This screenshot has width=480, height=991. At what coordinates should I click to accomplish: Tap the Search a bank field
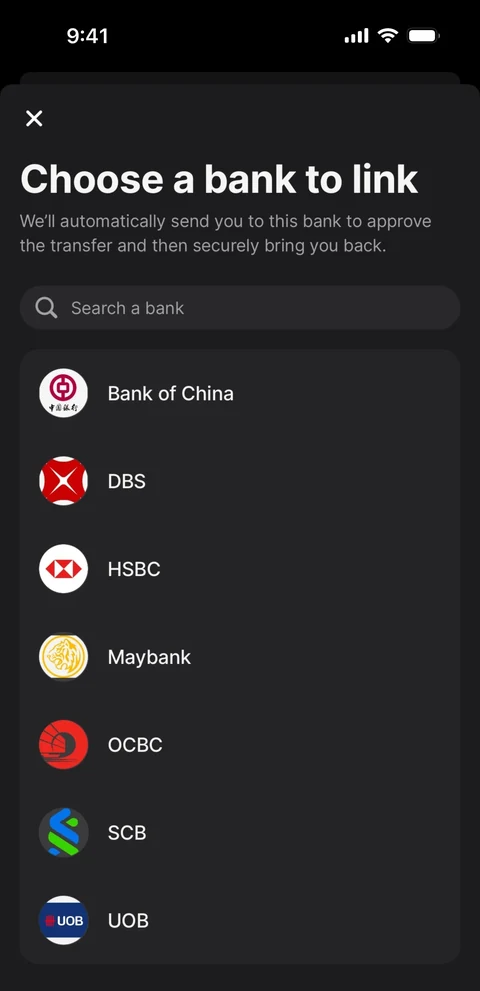[x=240, y=308]
